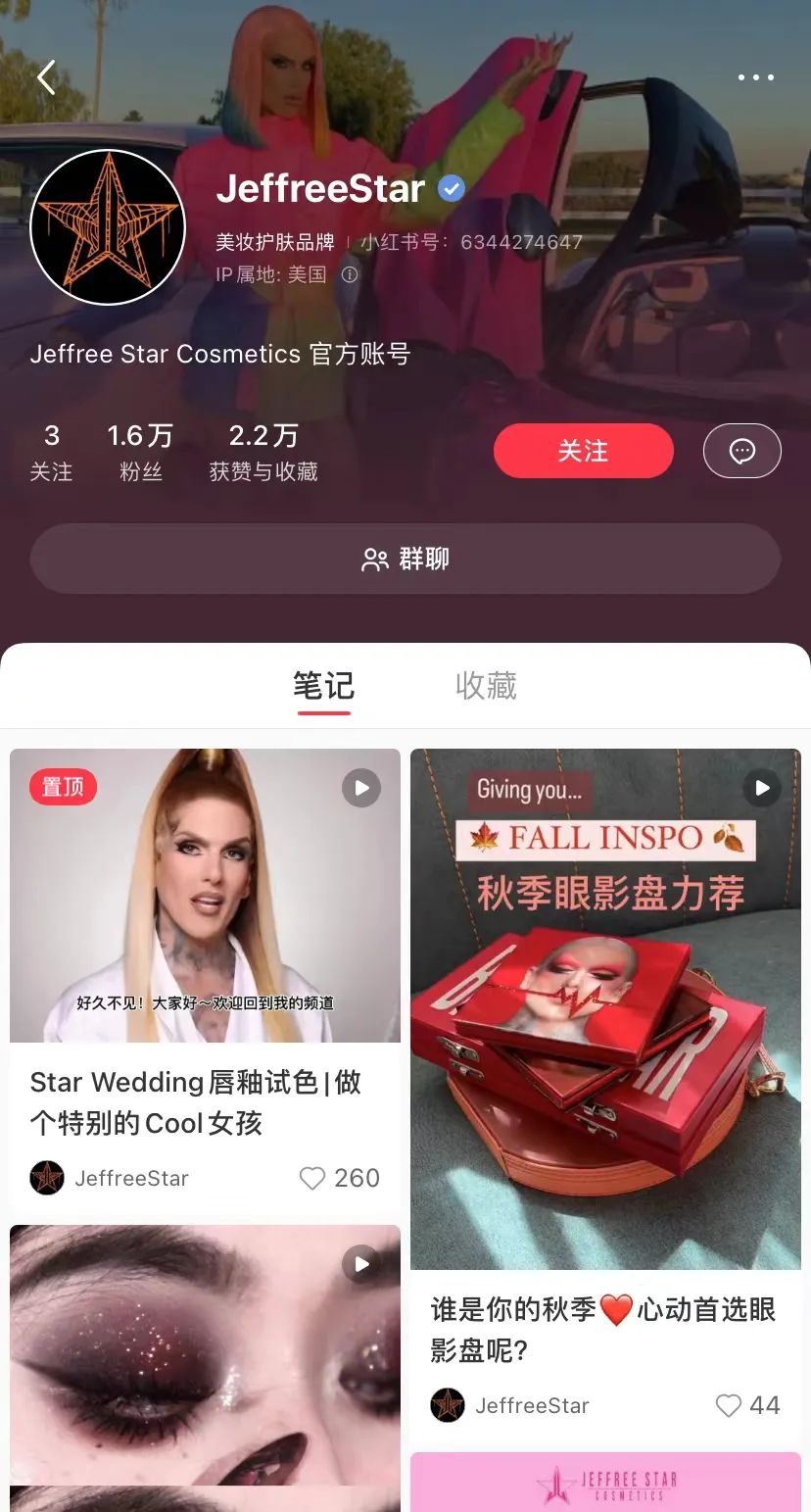Open the JeffreeStar profile avatar picture
Image resolution: width=811 pixels, height=1512 pixels.
coord(108,227)
